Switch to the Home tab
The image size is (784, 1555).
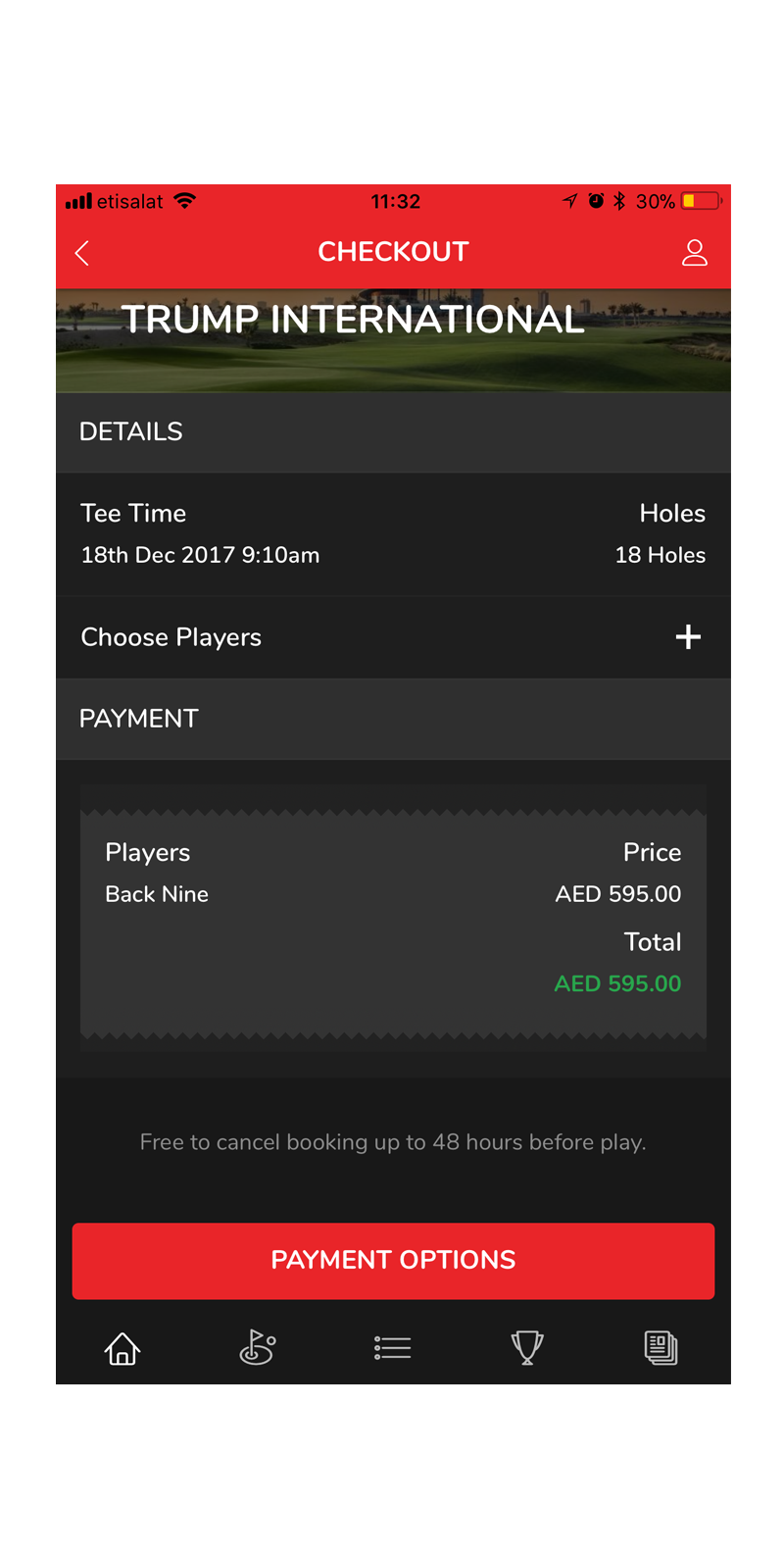pos(122,1348)
